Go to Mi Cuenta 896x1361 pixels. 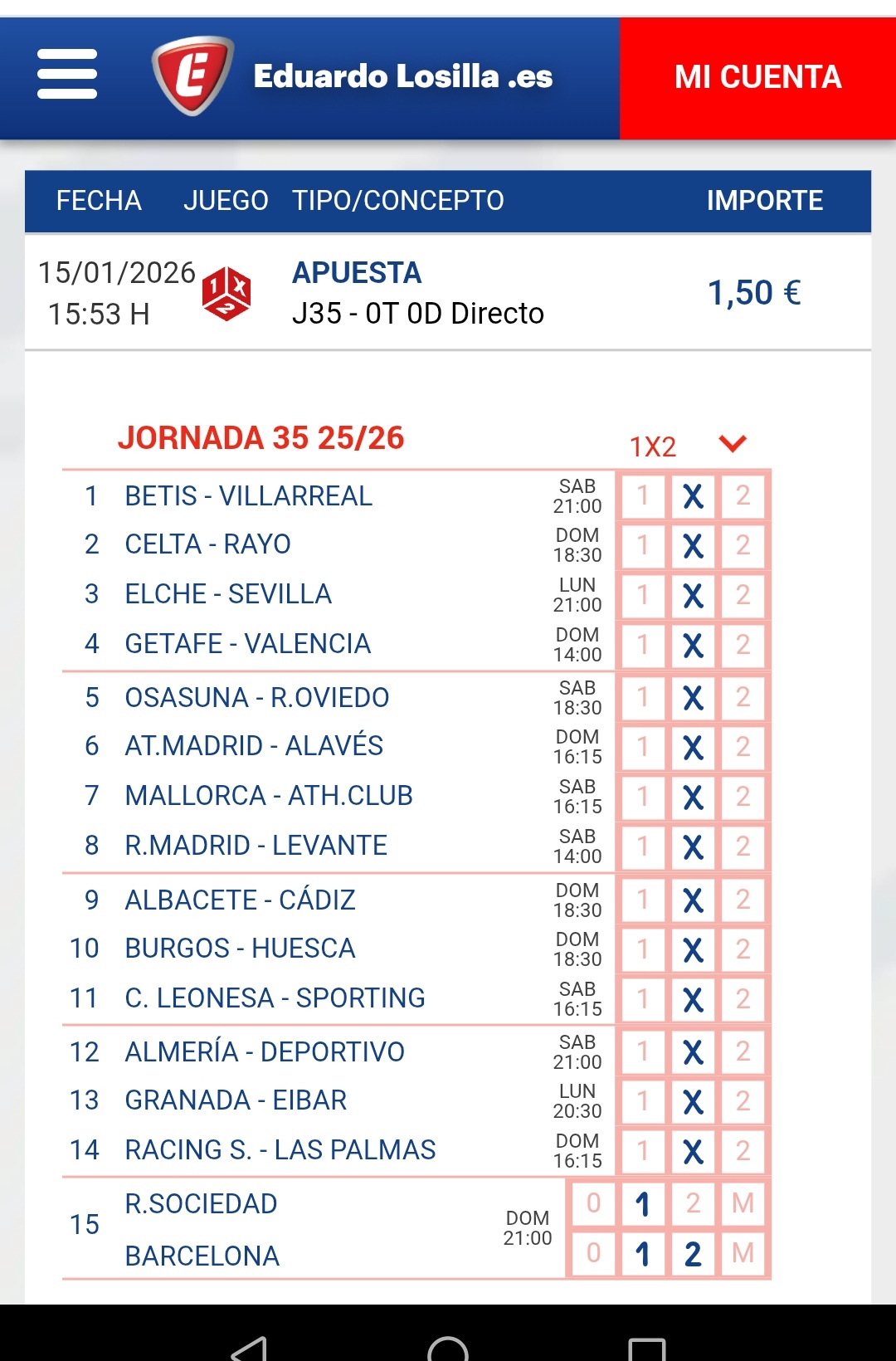click(x=757, y=77)
